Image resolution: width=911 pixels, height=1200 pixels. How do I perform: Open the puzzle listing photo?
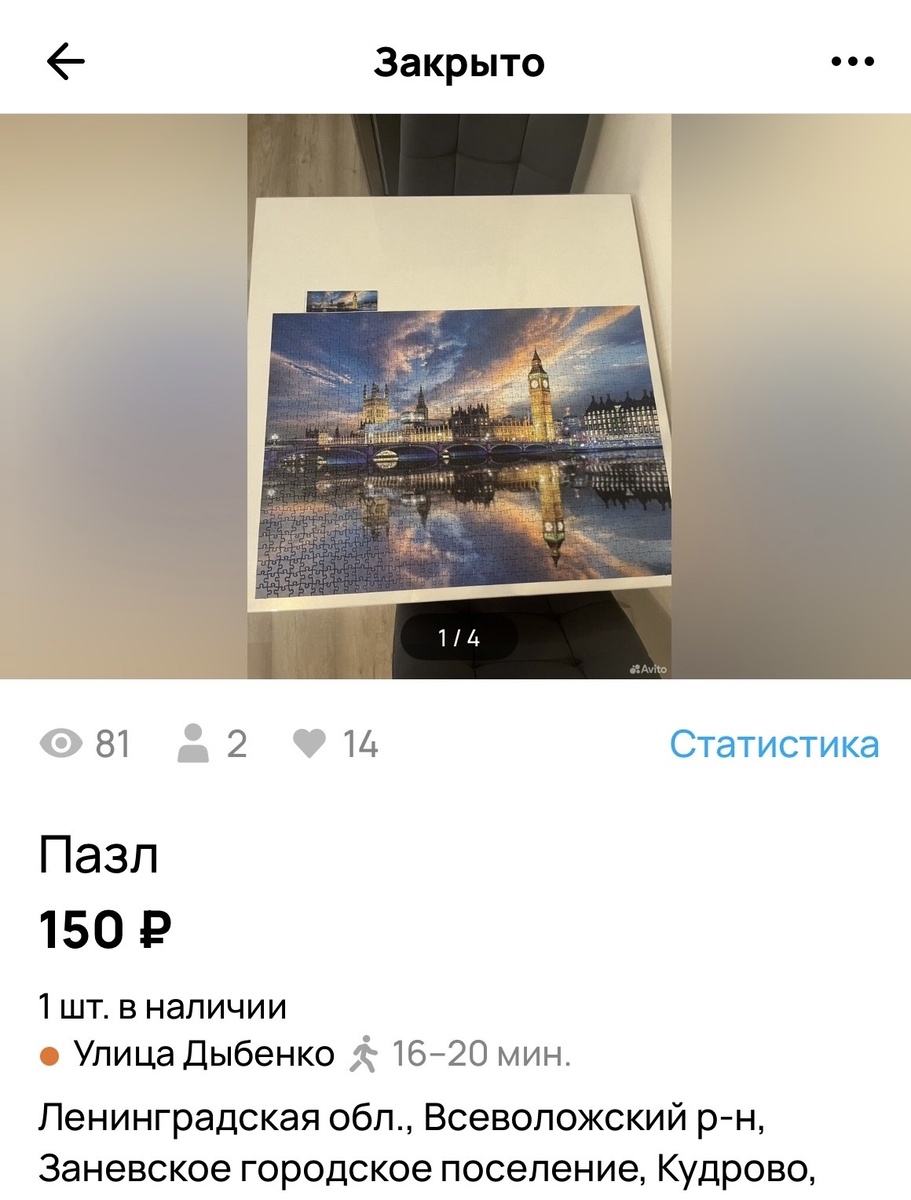pos(458,420)
